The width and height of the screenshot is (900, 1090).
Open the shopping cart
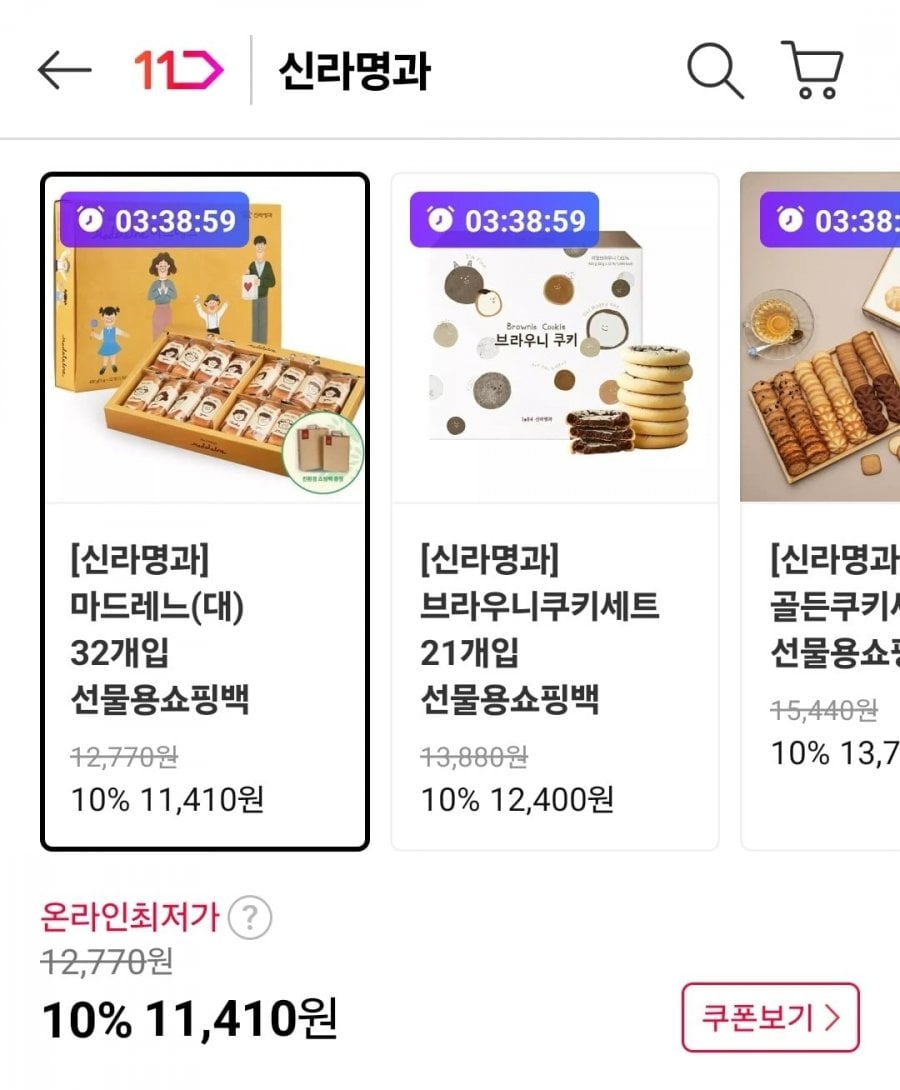(x=812, y=70)
